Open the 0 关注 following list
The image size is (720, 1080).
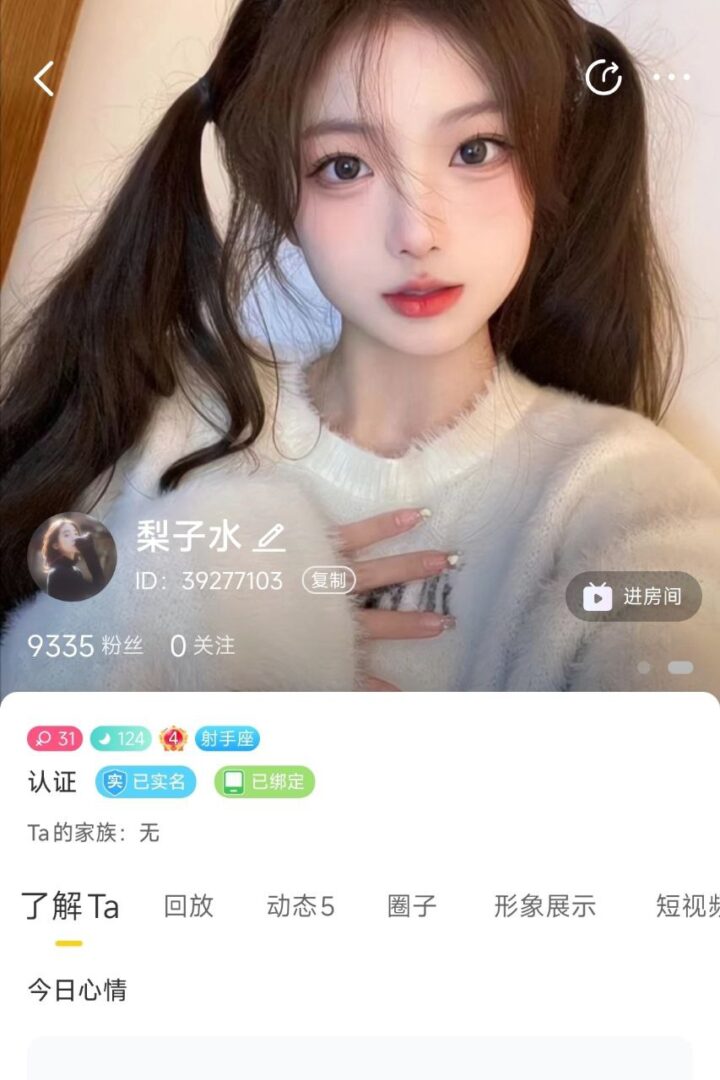coord(202,646)
